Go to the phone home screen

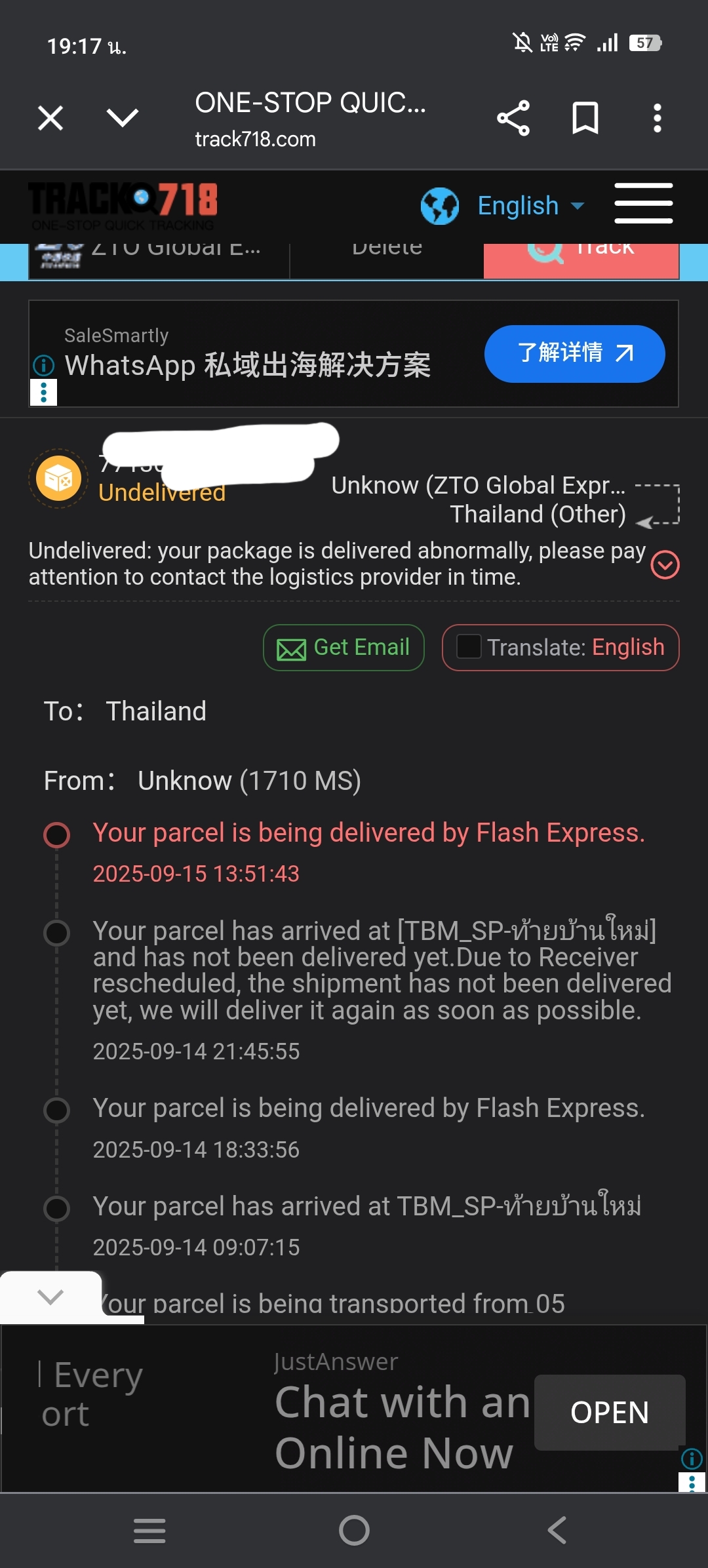tap(354, 1531)
